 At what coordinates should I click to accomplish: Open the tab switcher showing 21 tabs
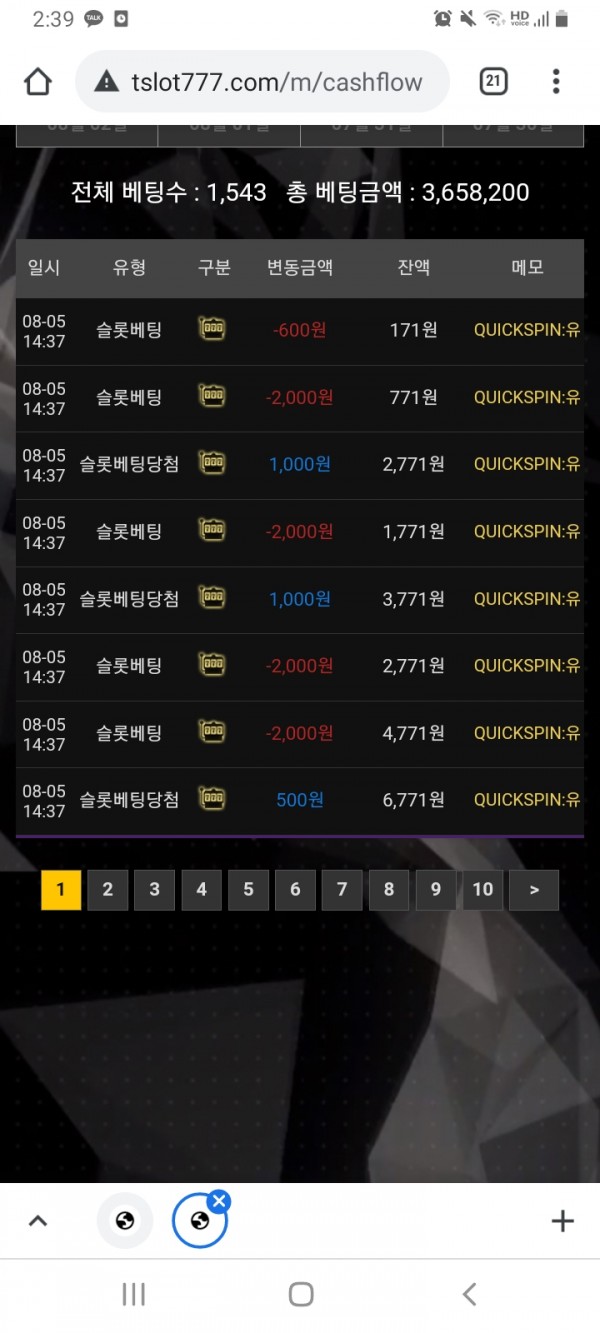pyautogui.click(x=493, y=82)
